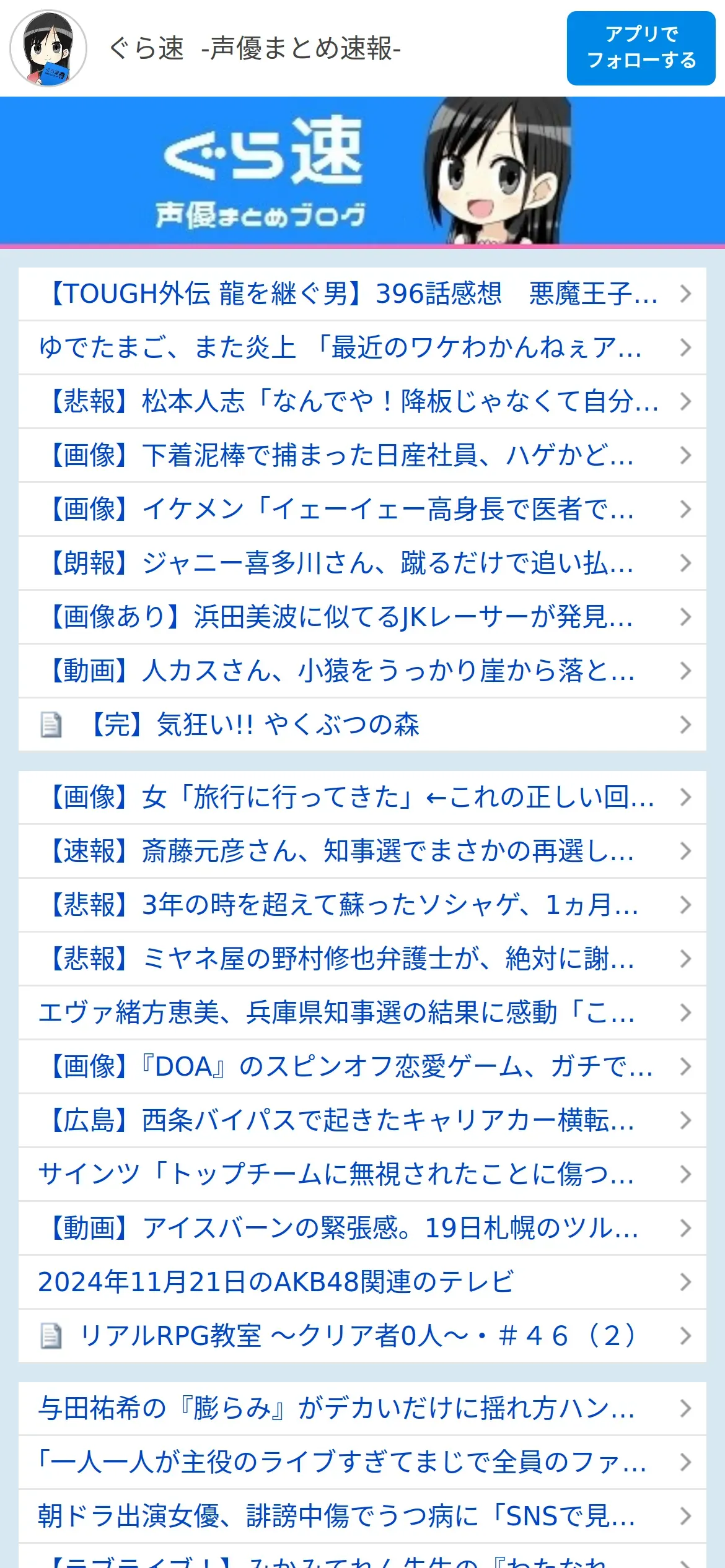Open the ミヤネ屋の野村修也弁護士 article
This screenshot has width=725, height=1568.
pyautogui.click(x=362, y=959)
